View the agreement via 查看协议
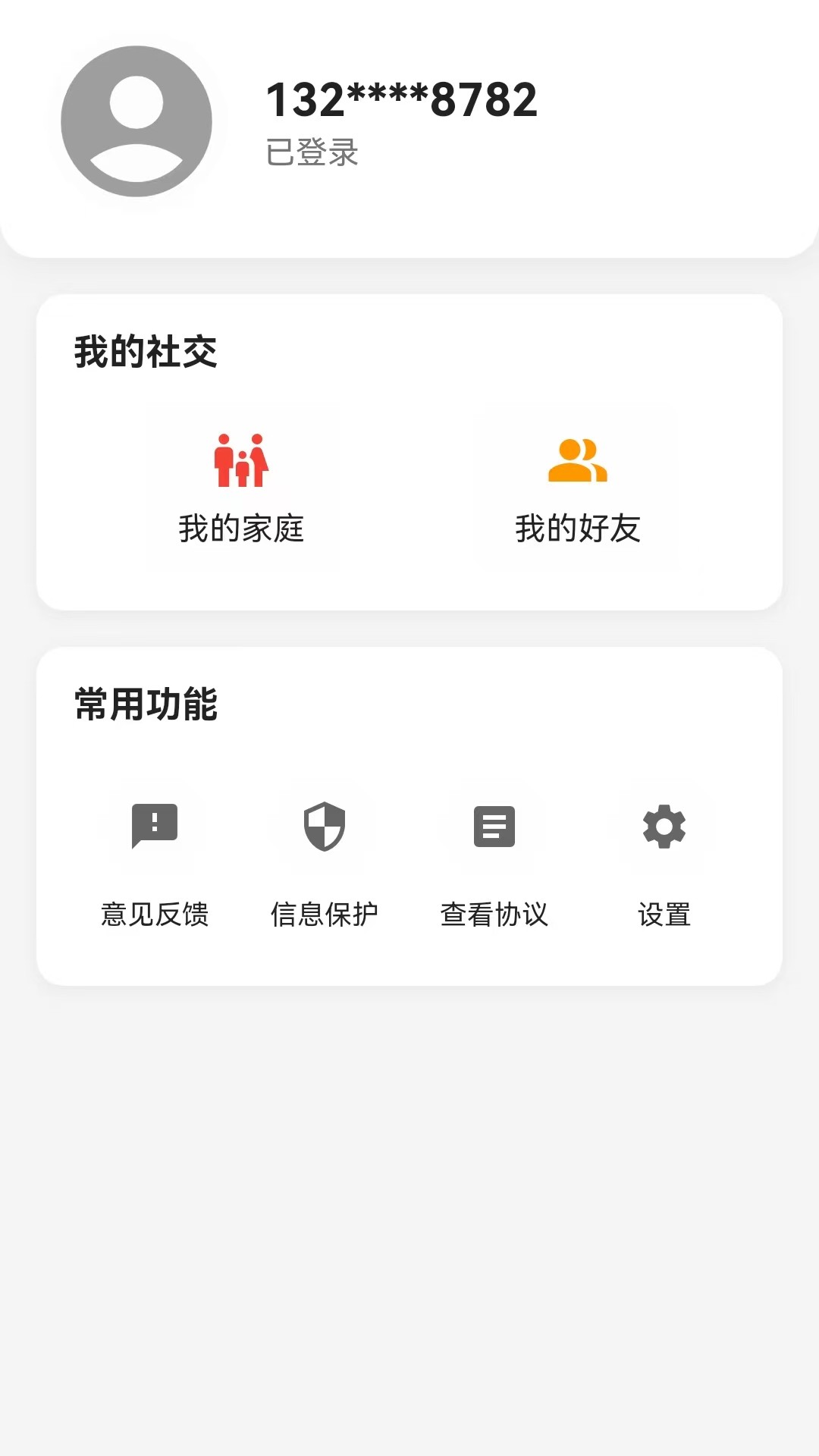This screenshot has width=819, height=1456. coord(494,914)
